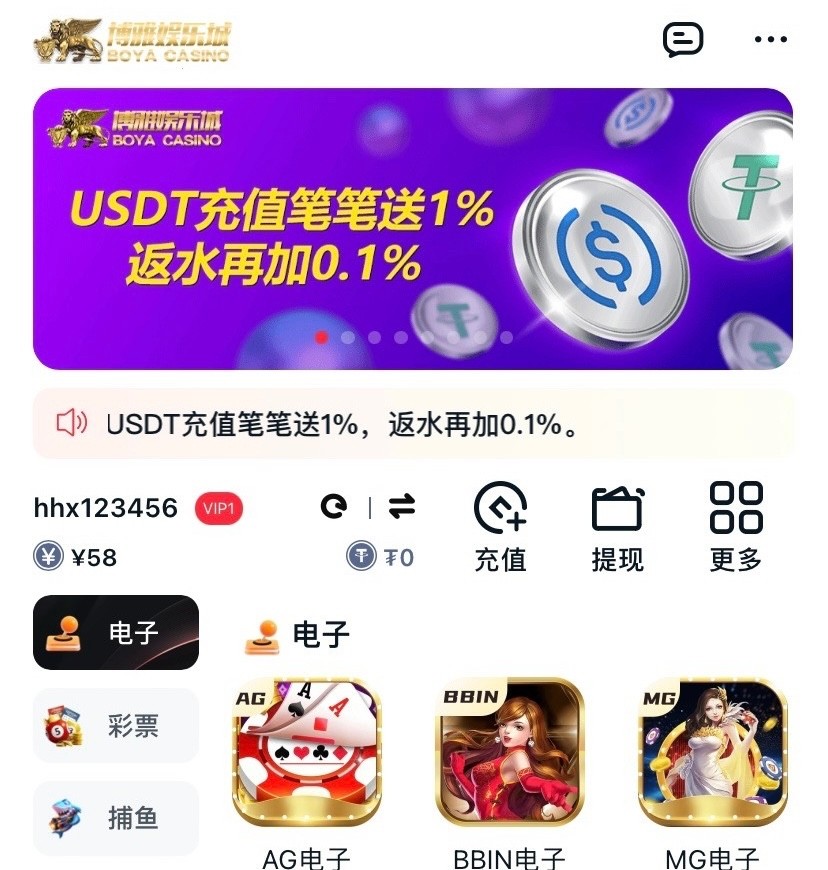Image resolution: width=828 pixels, height=870 pixels.
Task: Switch to the 捕鱼 category
Action: 116,818
